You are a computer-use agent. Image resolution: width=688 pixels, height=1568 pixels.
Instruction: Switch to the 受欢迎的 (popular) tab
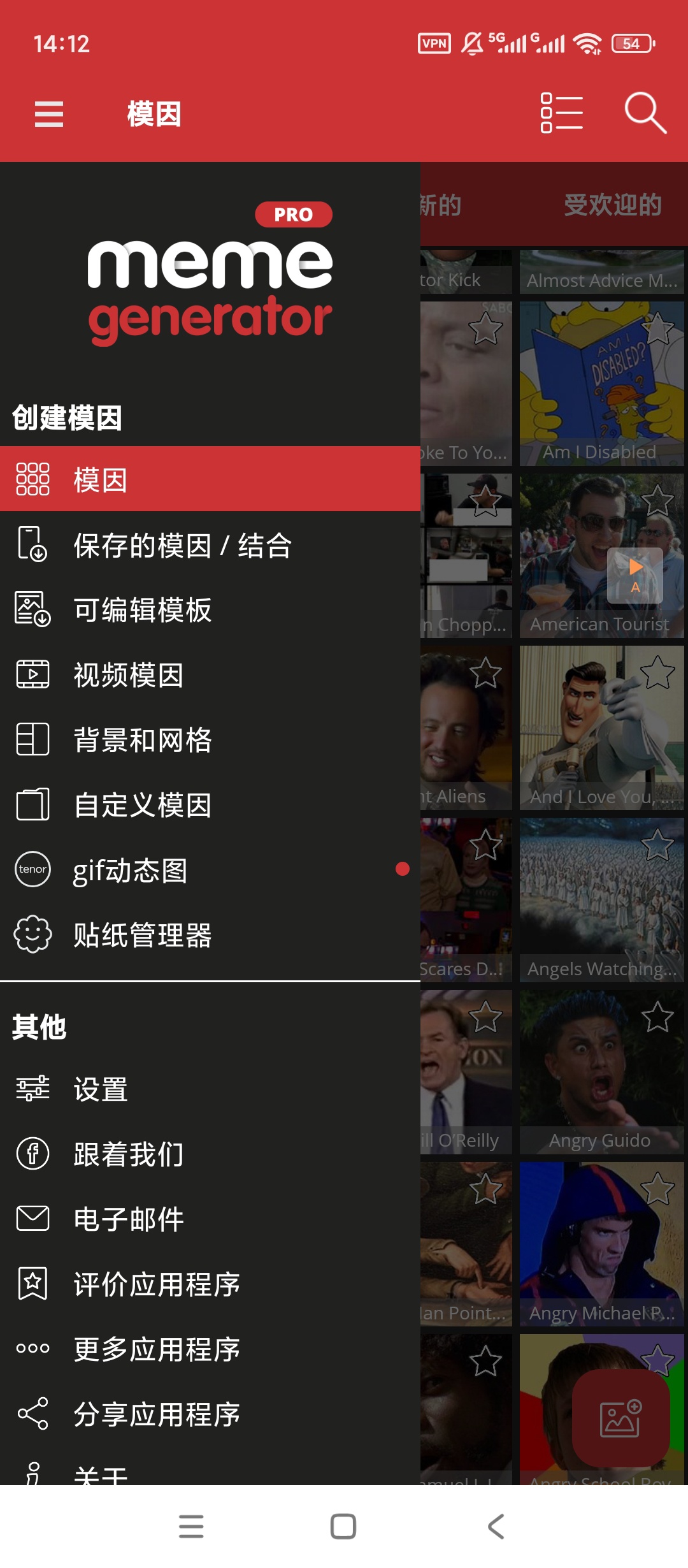613,204
